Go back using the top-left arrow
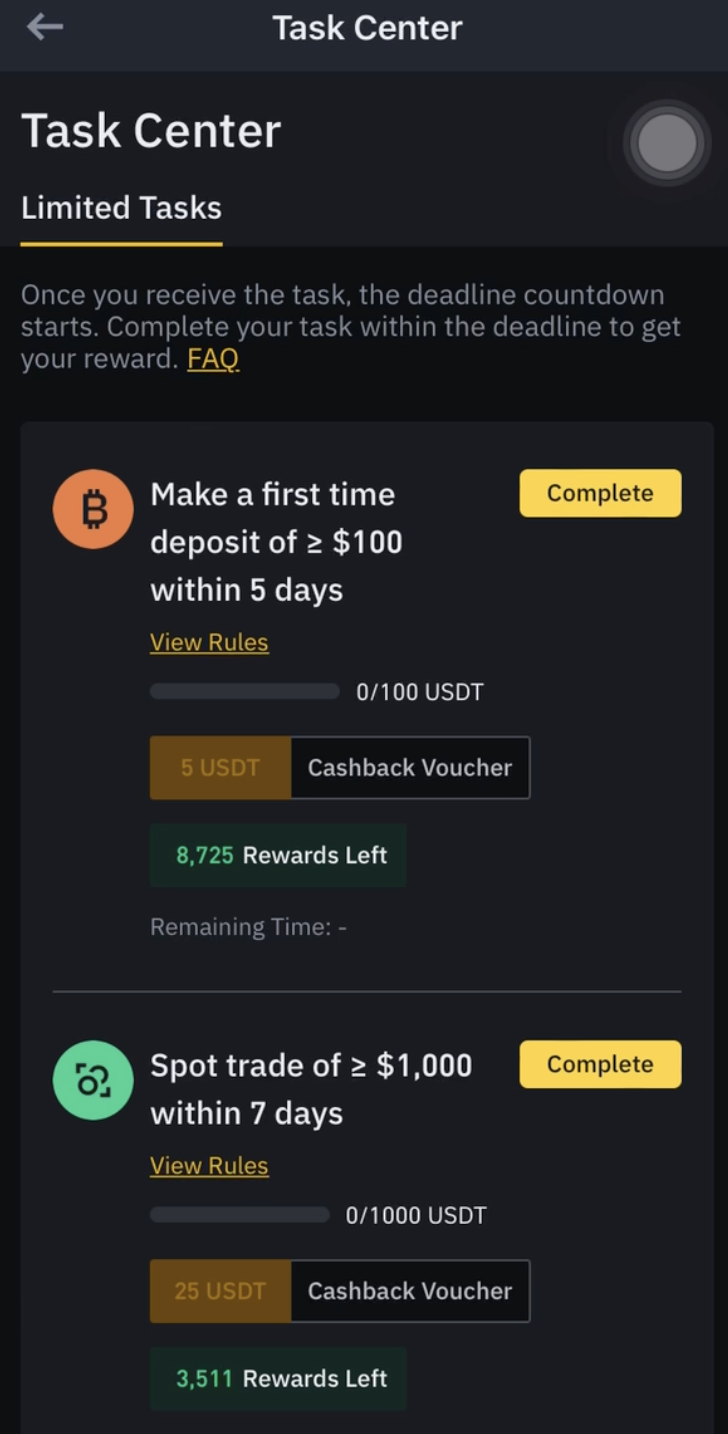The width and height of the screenshot is (728, 1434). [45, 27]
